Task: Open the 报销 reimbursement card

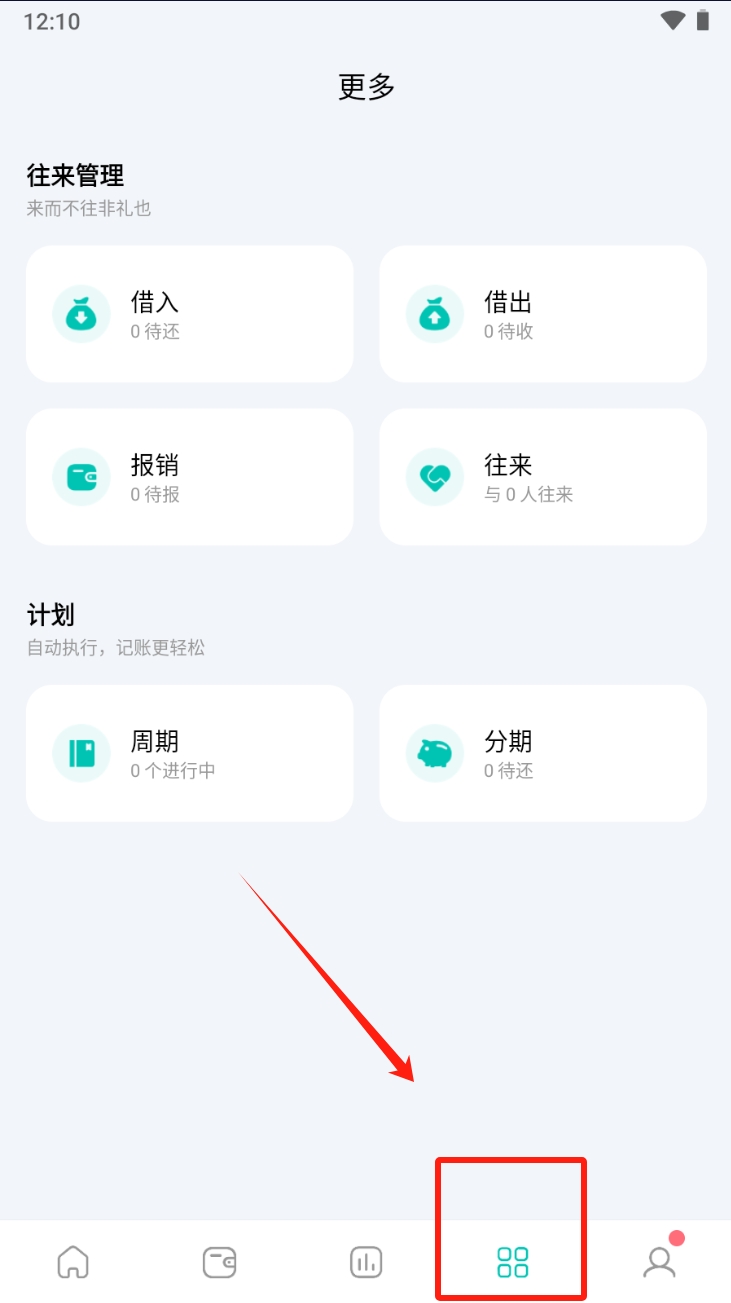Action: pos(190,477)
